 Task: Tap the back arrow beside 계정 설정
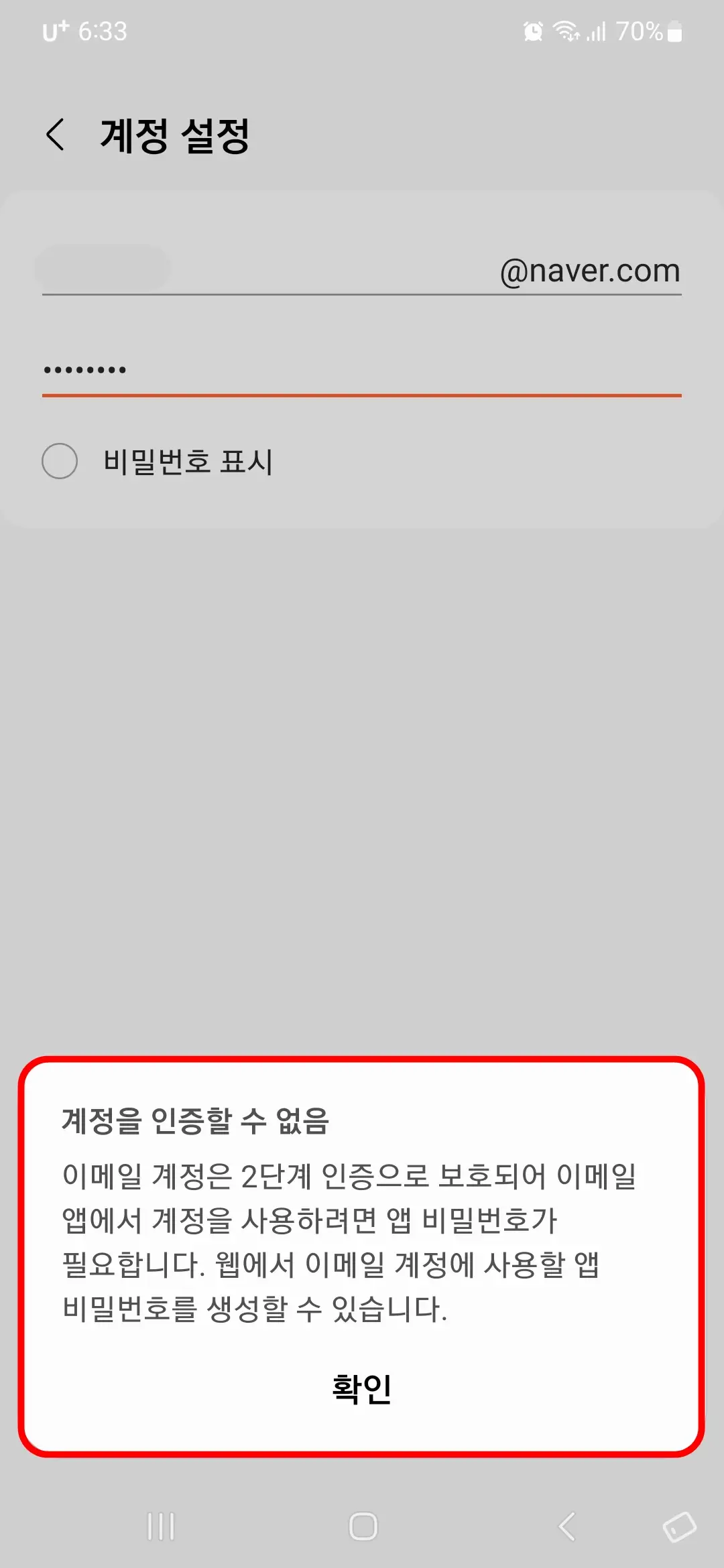pos(56,134)
